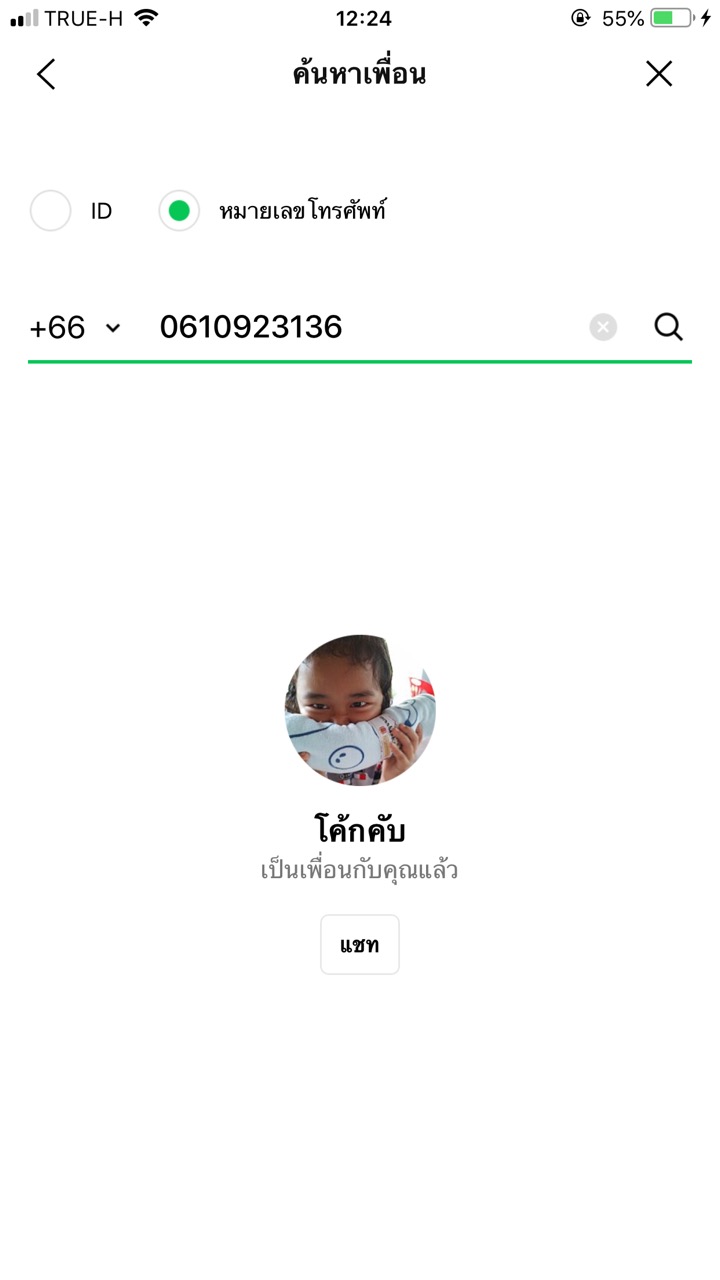Open the +66 country code dropdown
The height and width of the screenshot is (1280, 720).
[75, 327]
